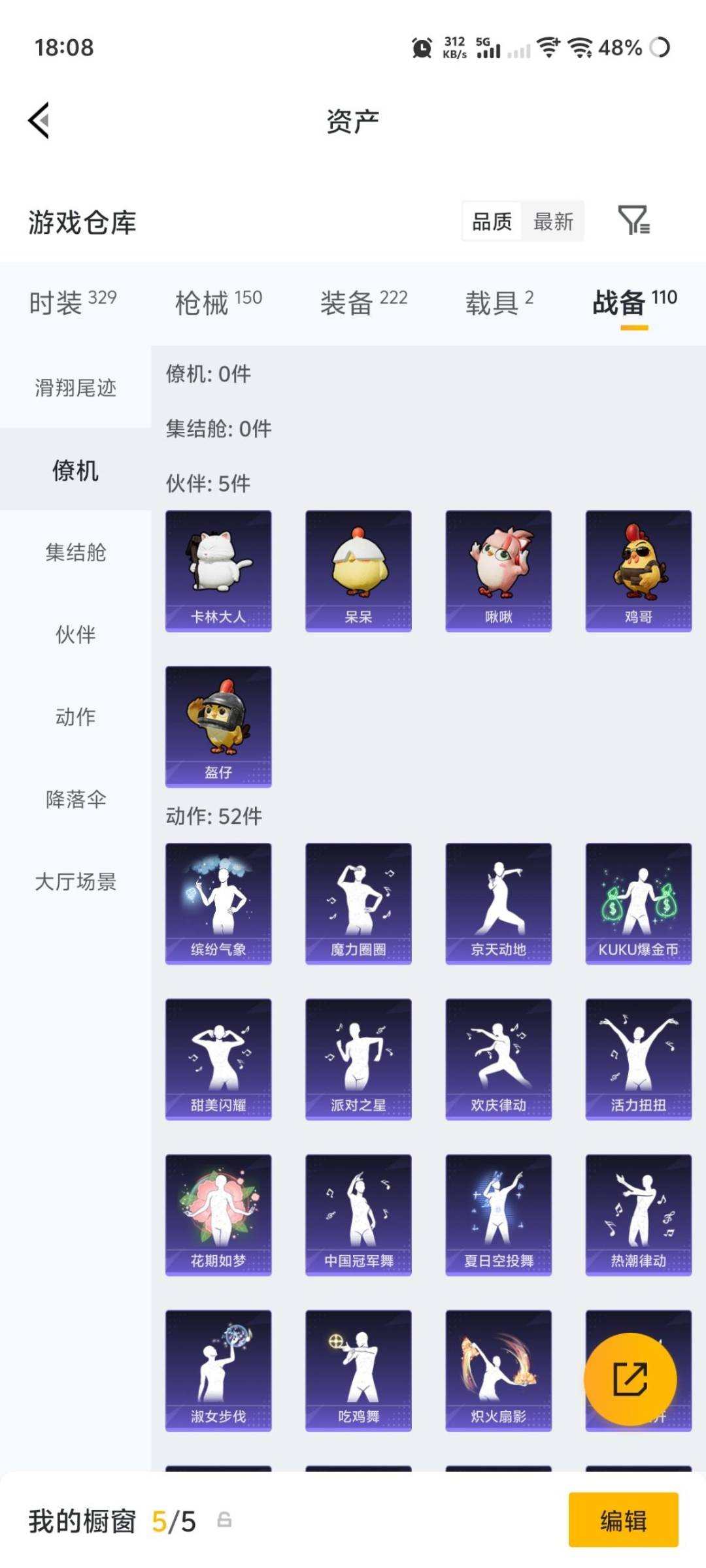Open the 盔仔 helmet chick pet
Viewport: 706px width, 1568px height.
pos(218,725)
